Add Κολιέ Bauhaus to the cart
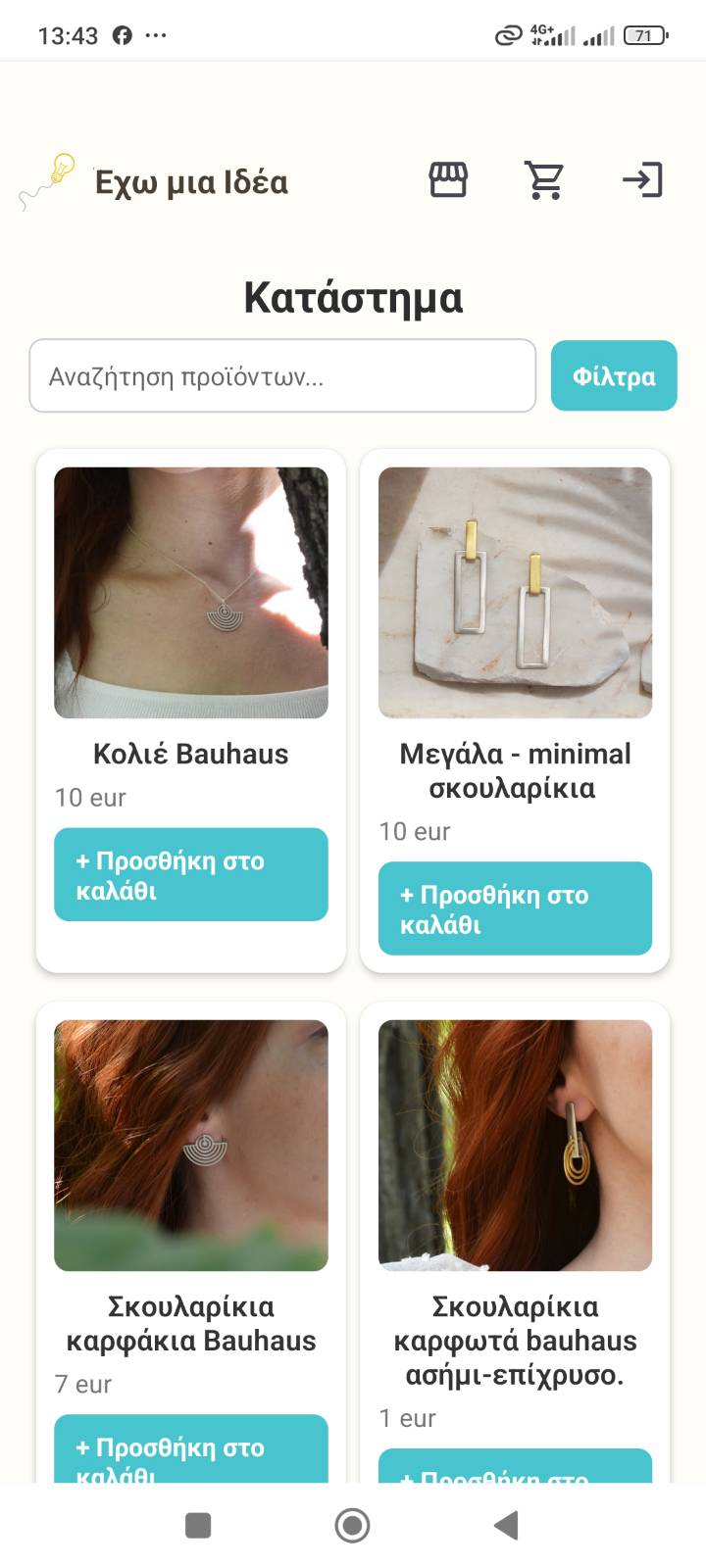Viewport: 706px width, 1568px height. pos(190,874)
